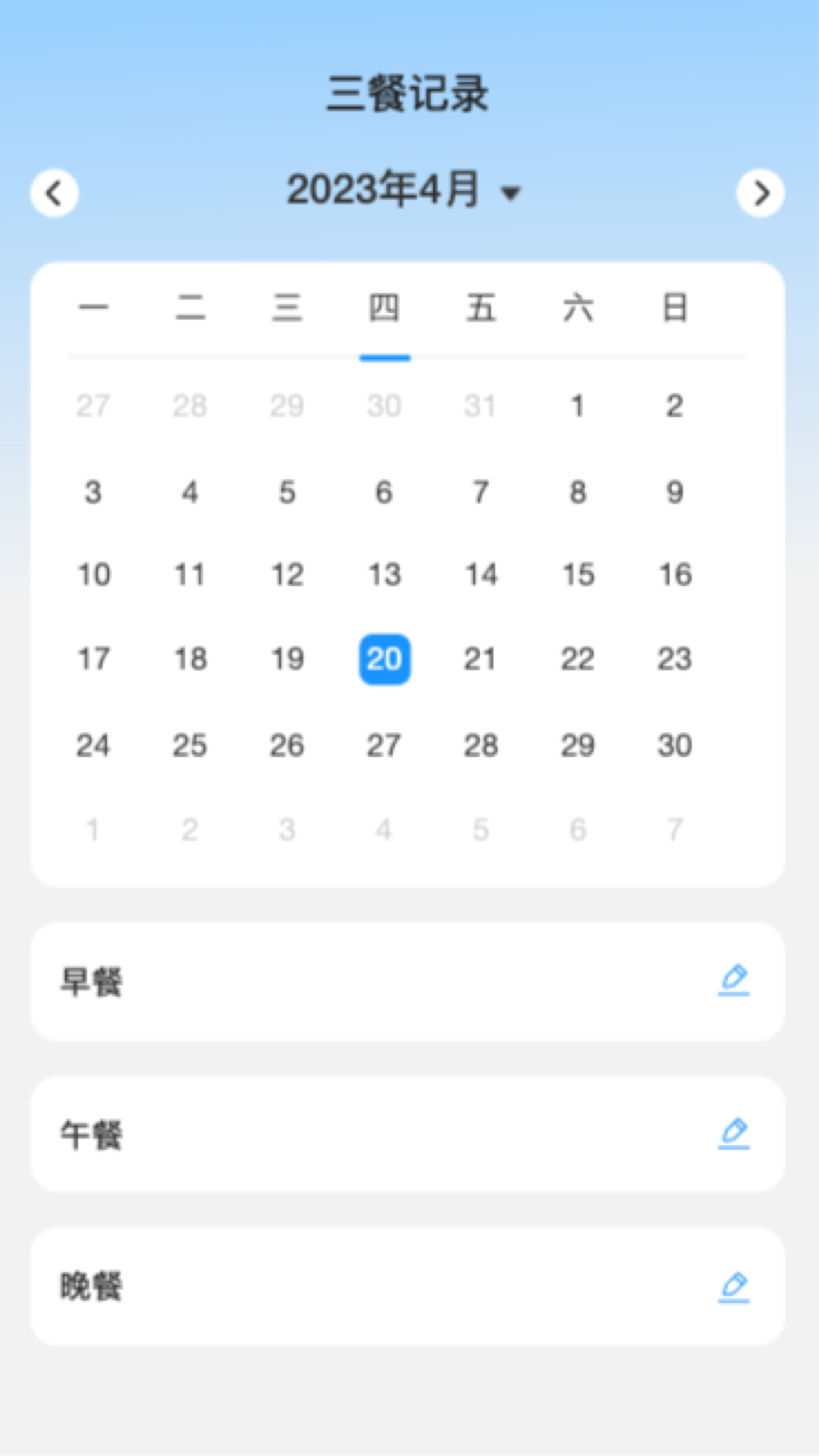Edit the 晚餐 dinner record
The width and height of the screenshot is (819, 1456).
pyautogui.click(x=733, y=1287)
